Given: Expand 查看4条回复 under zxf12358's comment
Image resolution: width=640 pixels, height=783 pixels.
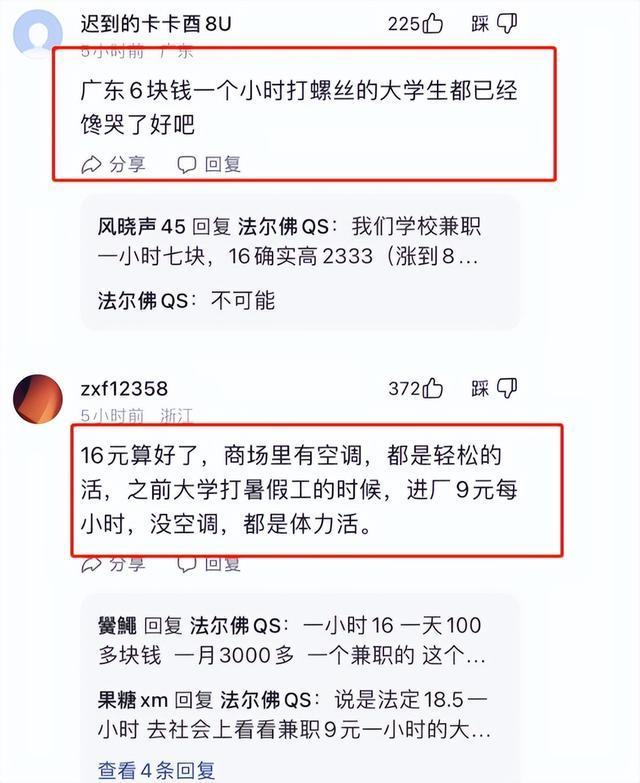Looking at the screenshot, I should (x=156, y=770).
